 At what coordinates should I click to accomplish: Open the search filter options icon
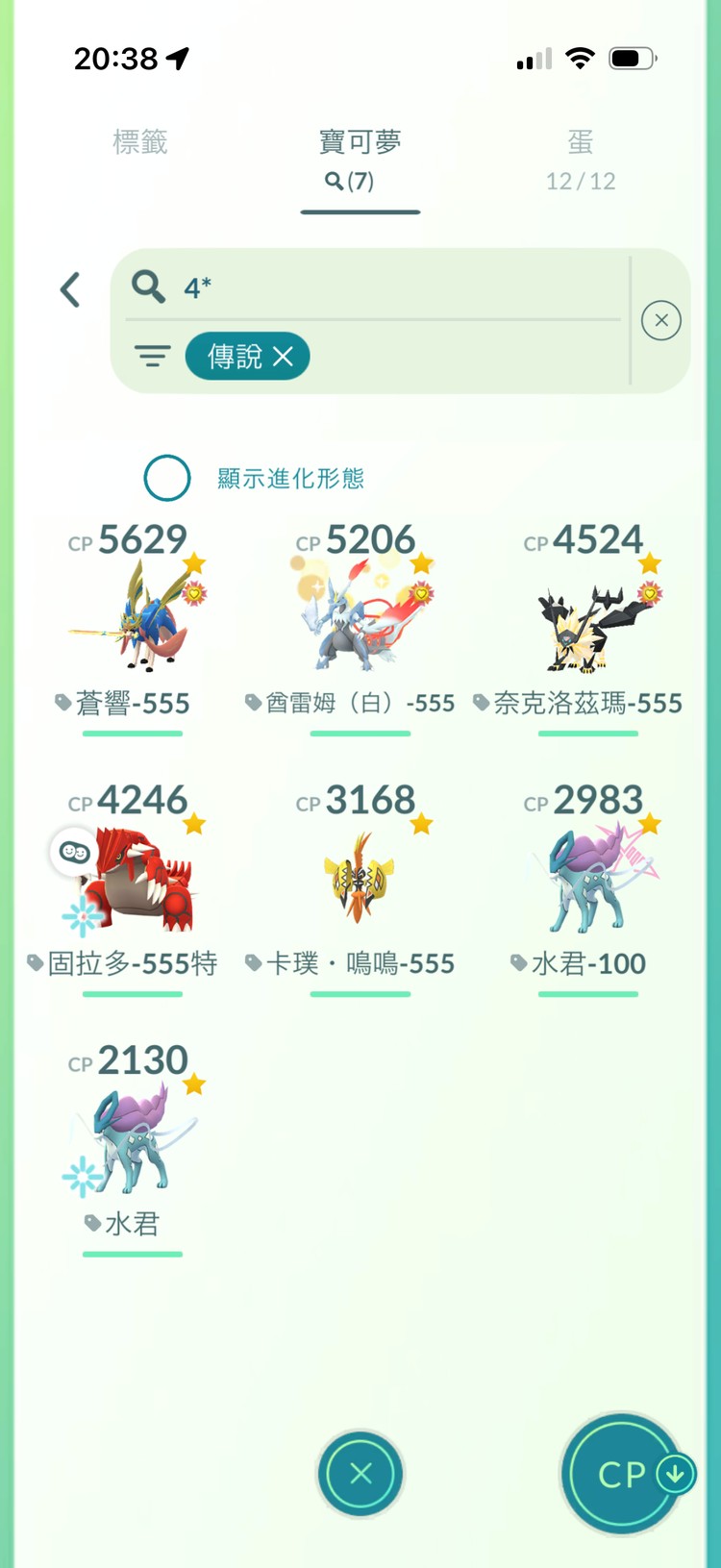click(x=152, y=355)
